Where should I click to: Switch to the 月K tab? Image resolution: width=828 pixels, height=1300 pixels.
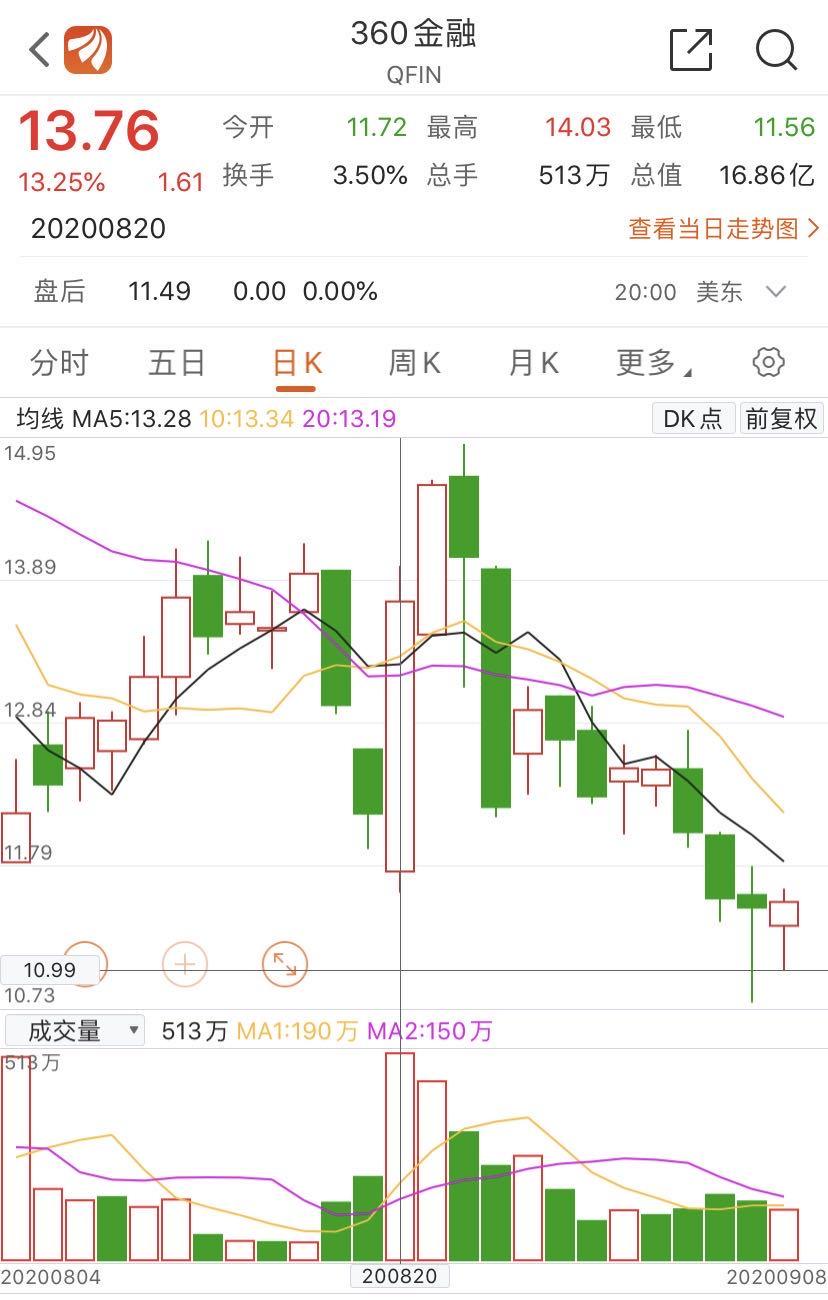click(533, 362)
